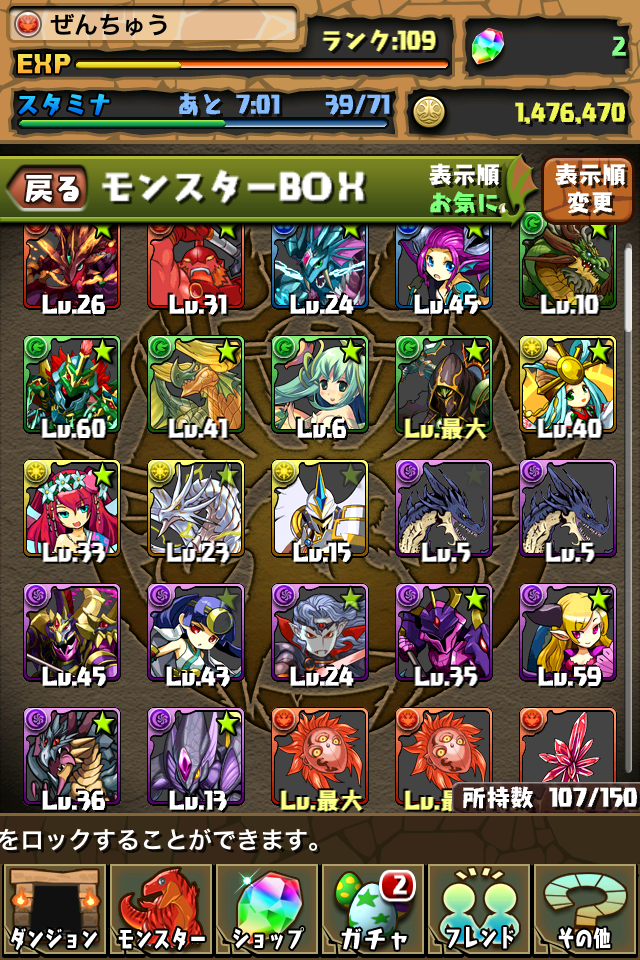
Task: Switch to the モンスター tab
Action: (x=161, y=908)
